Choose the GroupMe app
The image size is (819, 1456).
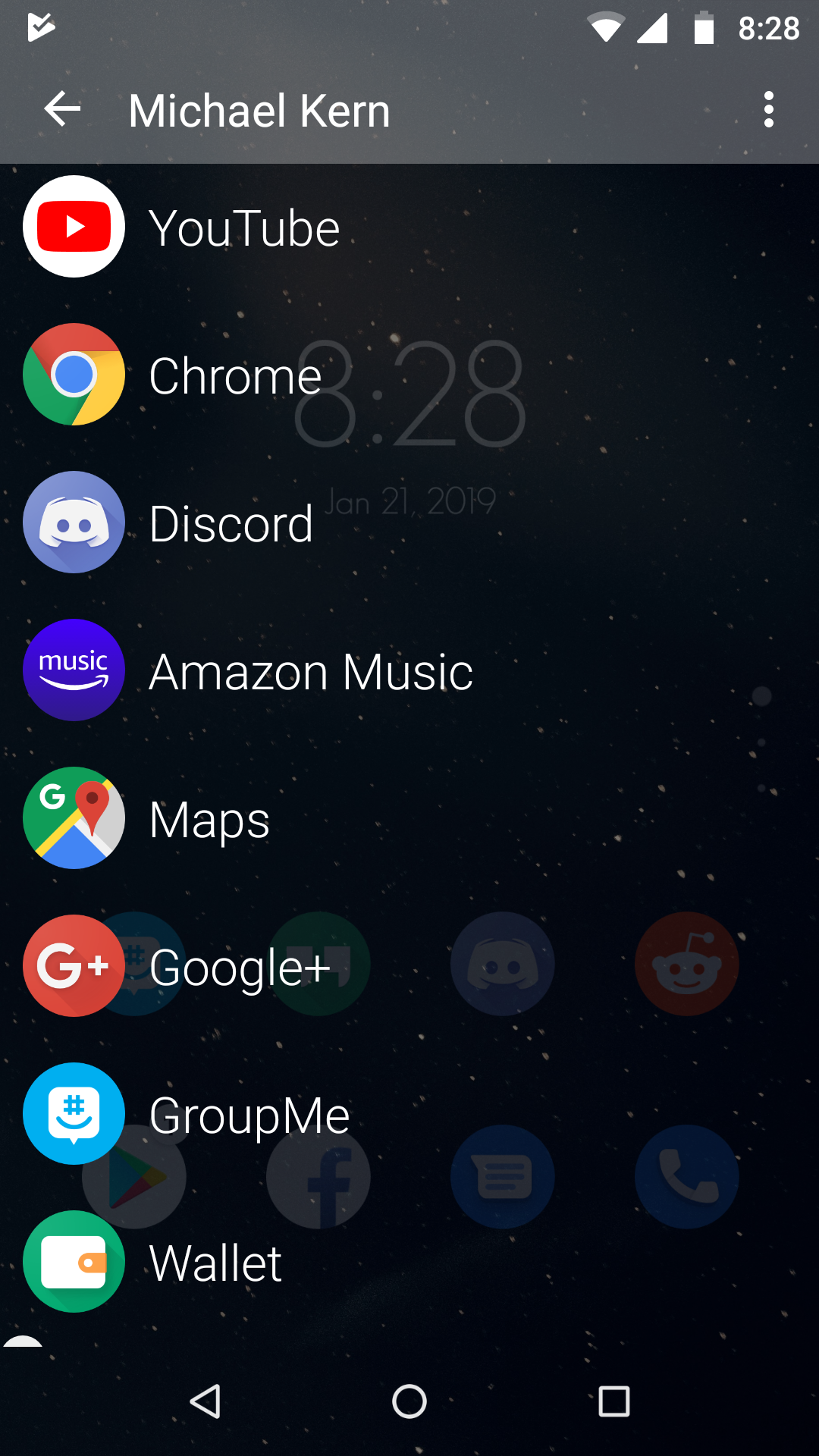249,1115
